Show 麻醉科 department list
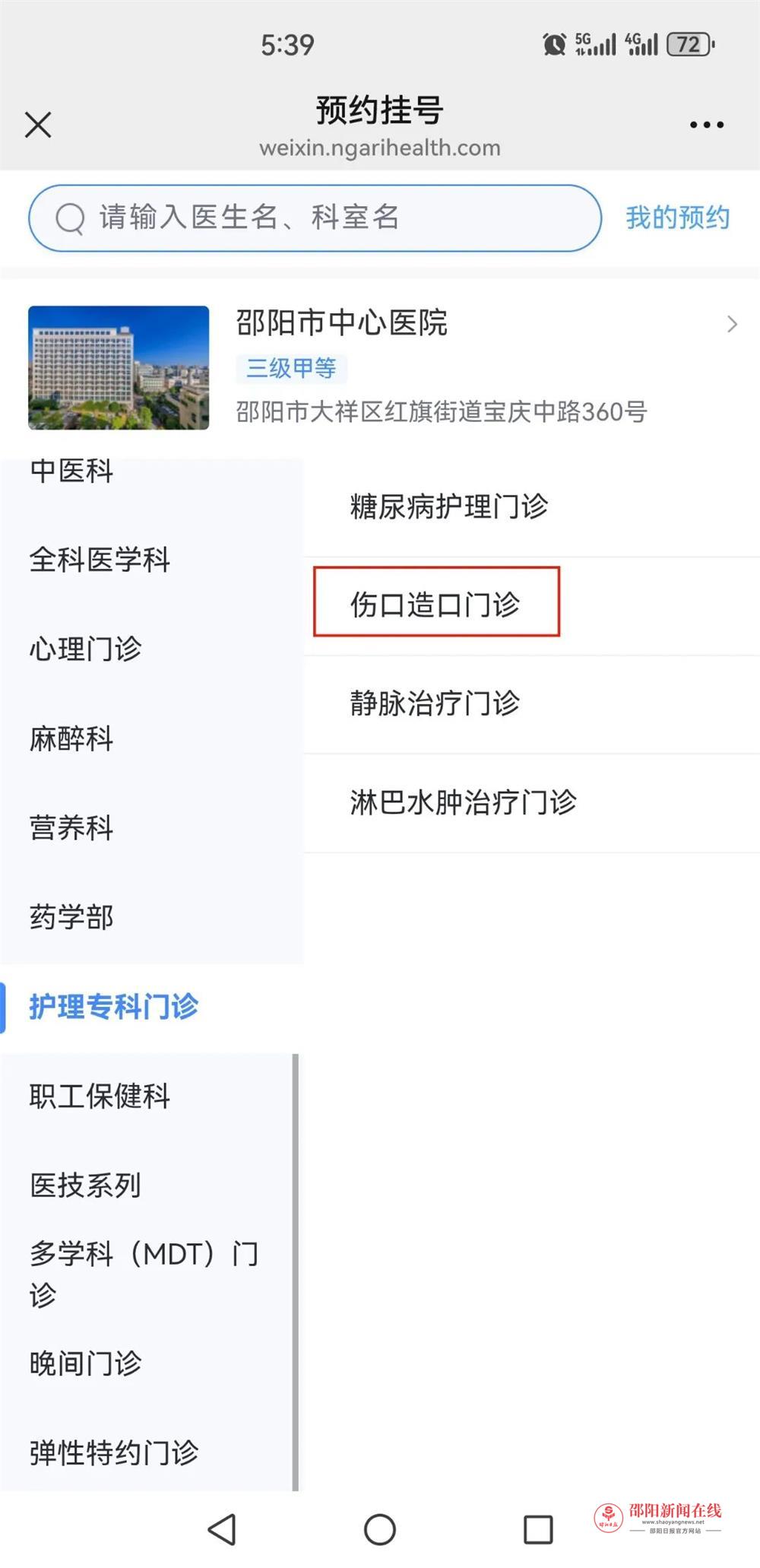The image size is (760, 1568). 71,738
